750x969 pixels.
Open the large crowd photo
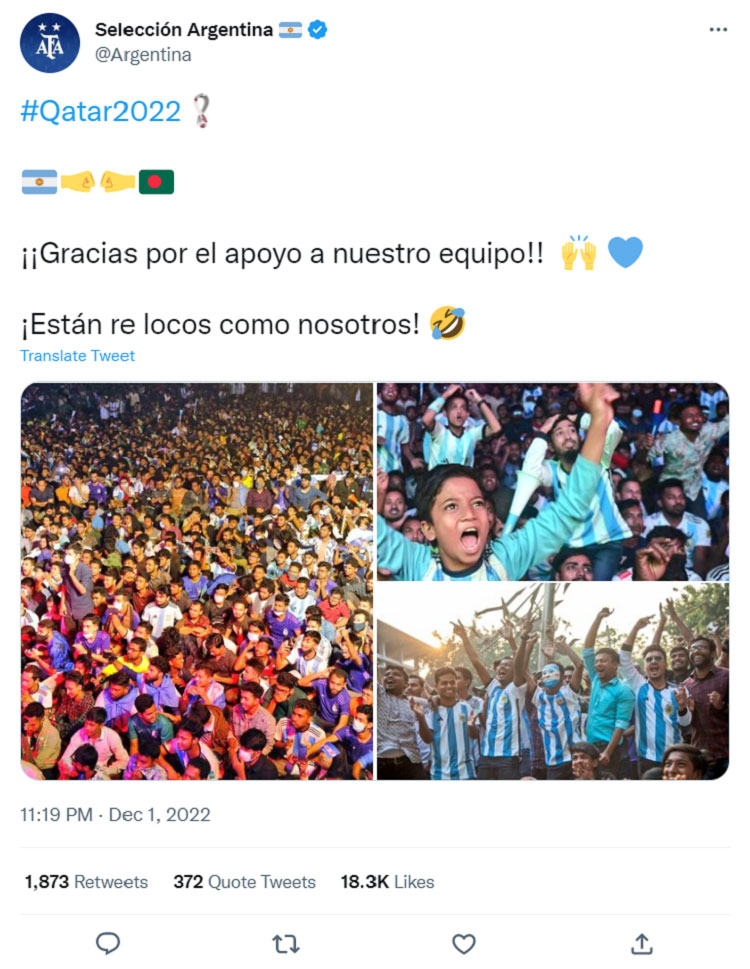(x=197, y=581)
